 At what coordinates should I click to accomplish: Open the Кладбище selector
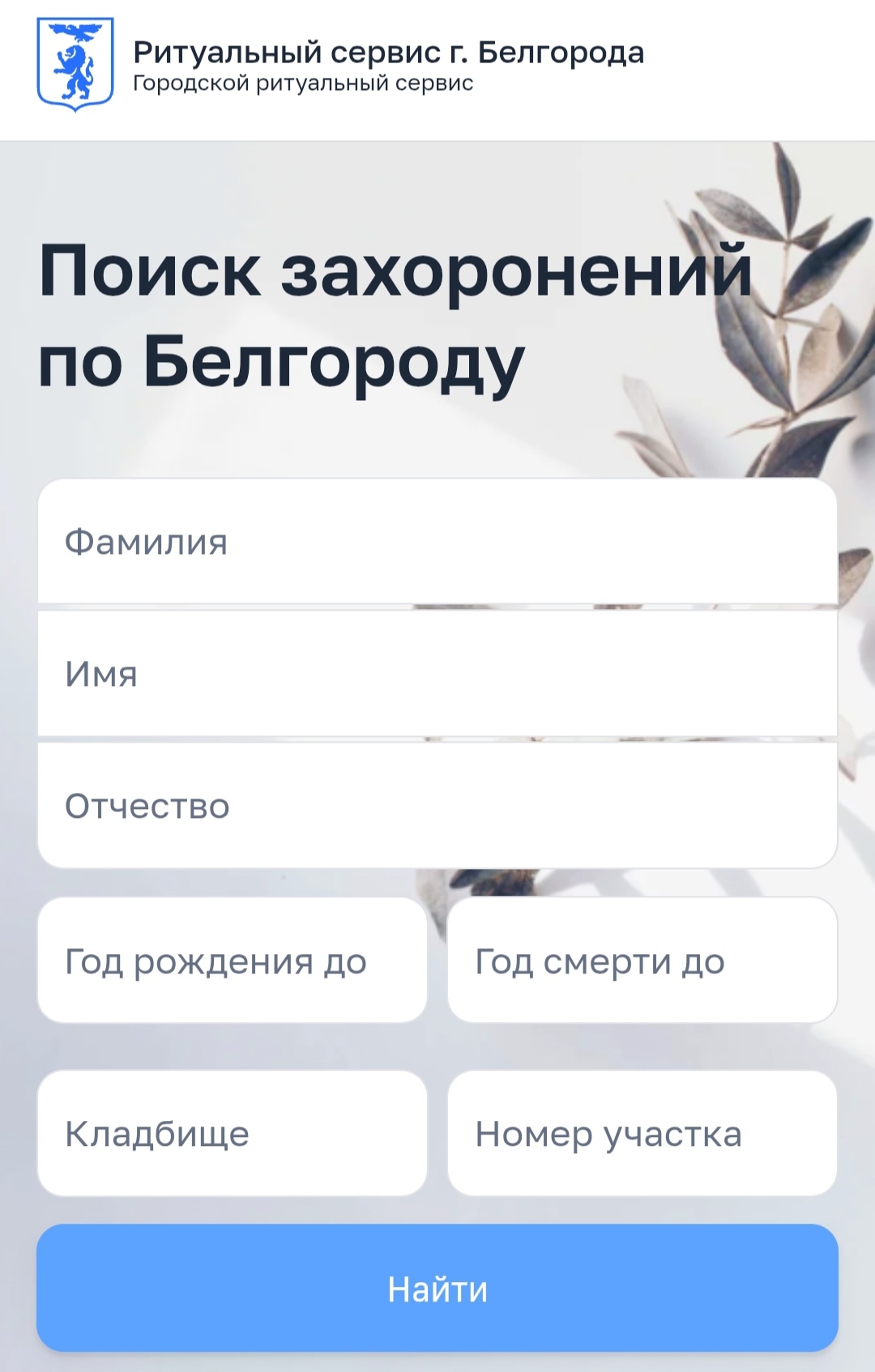pos(233,1133)
